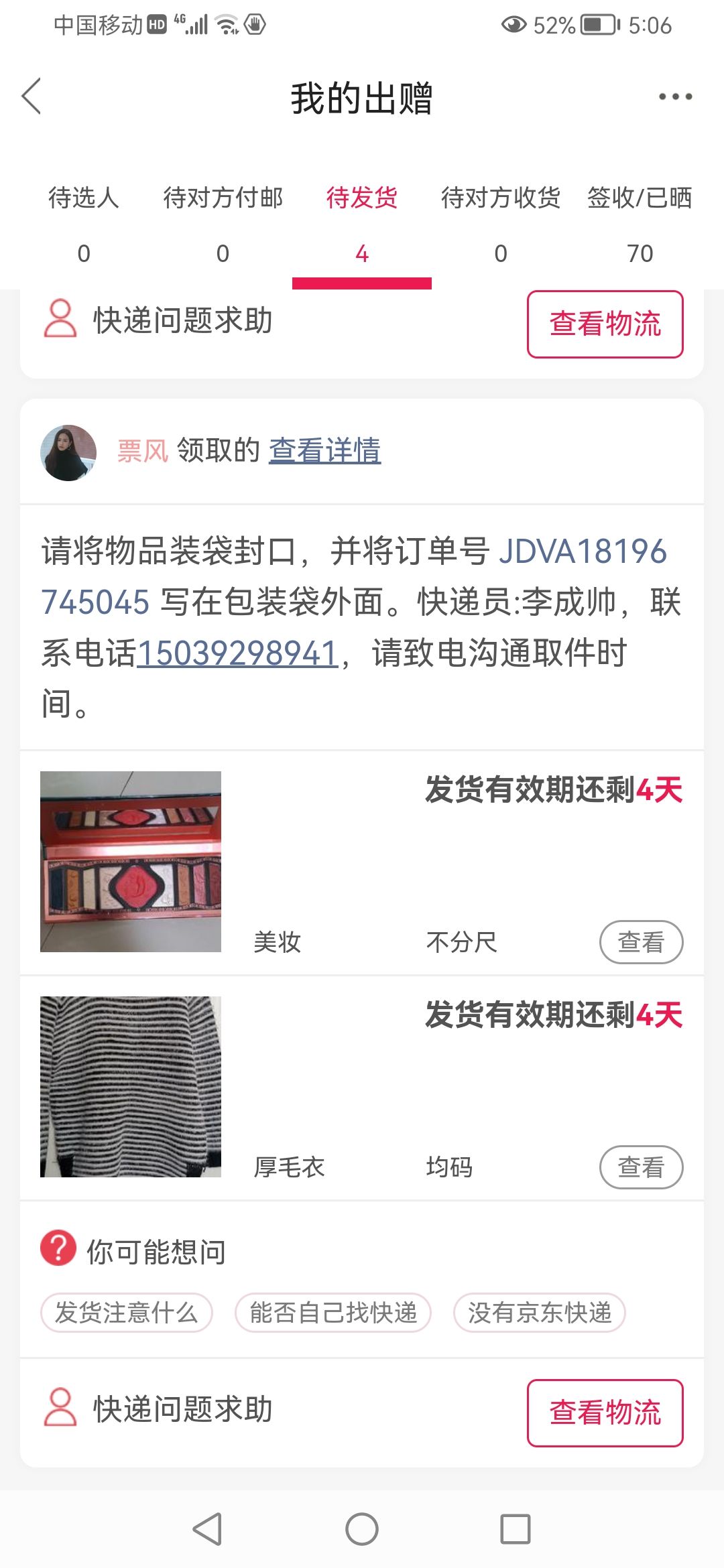The width and height of the screenshot is (724, 1568).
Task: Call courier number 15039298941
Action: point(237,653)
